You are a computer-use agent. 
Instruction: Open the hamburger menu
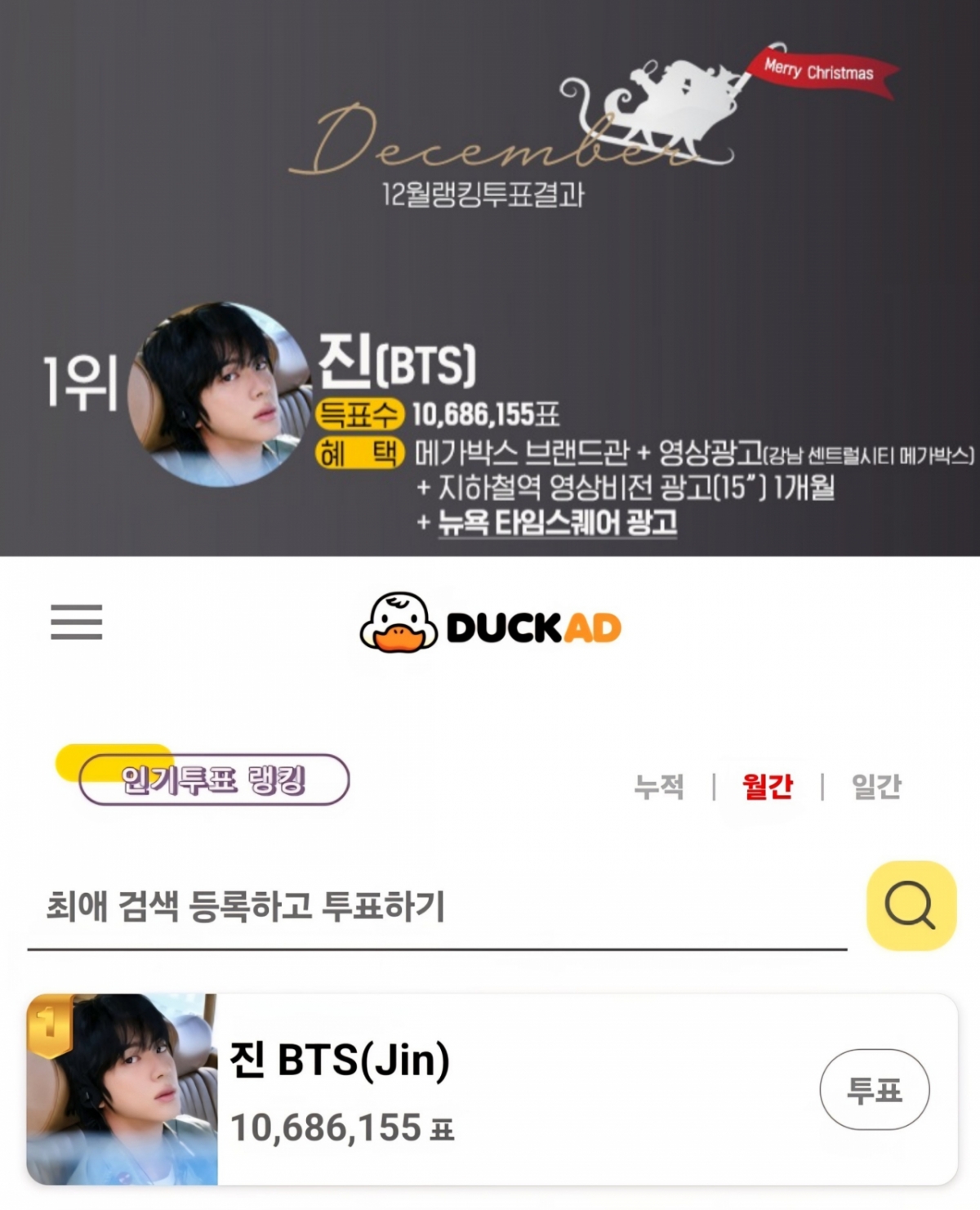(76, 623)
